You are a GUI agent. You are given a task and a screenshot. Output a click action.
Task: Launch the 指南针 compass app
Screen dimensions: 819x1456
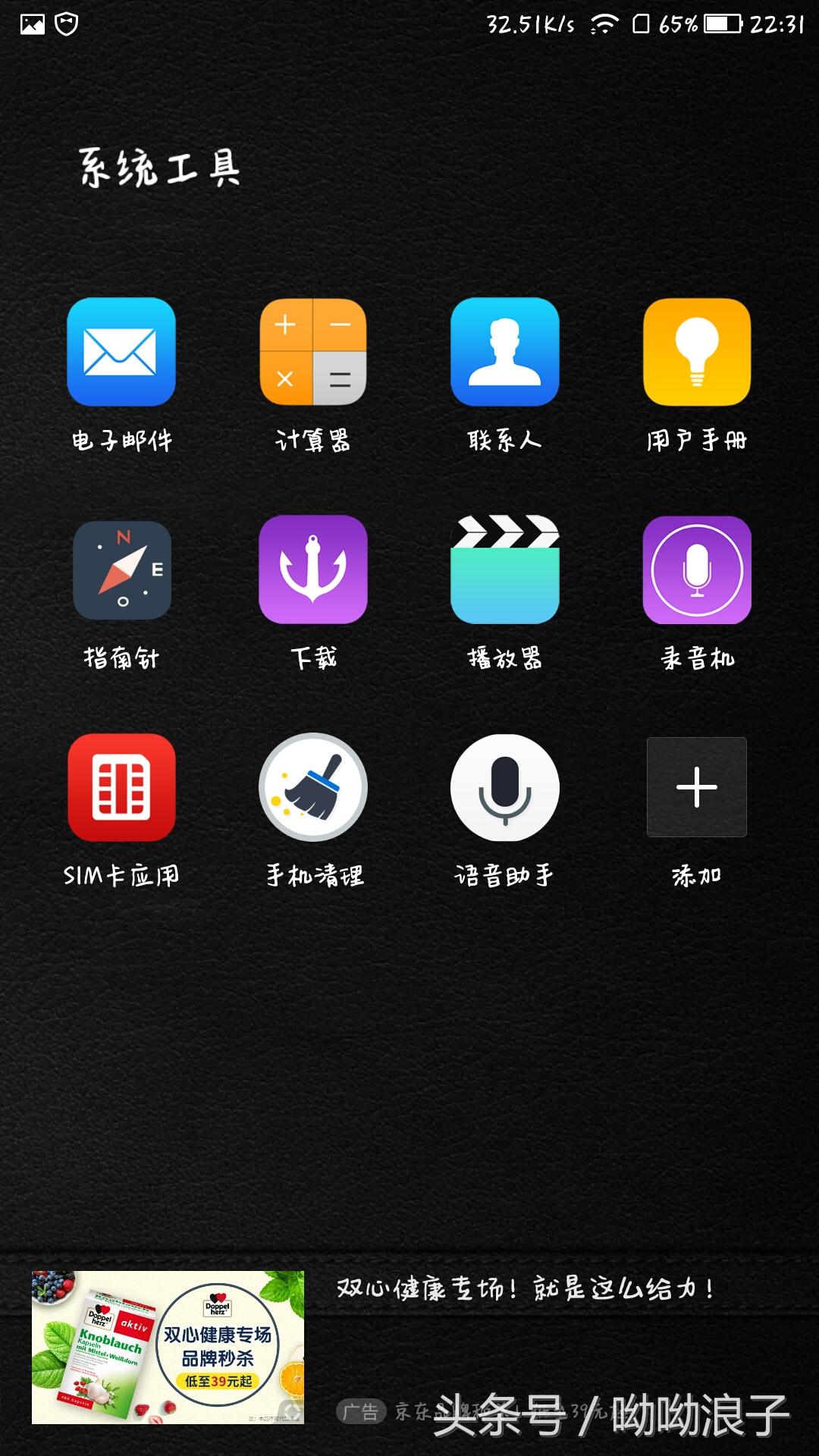pos(121,570)
